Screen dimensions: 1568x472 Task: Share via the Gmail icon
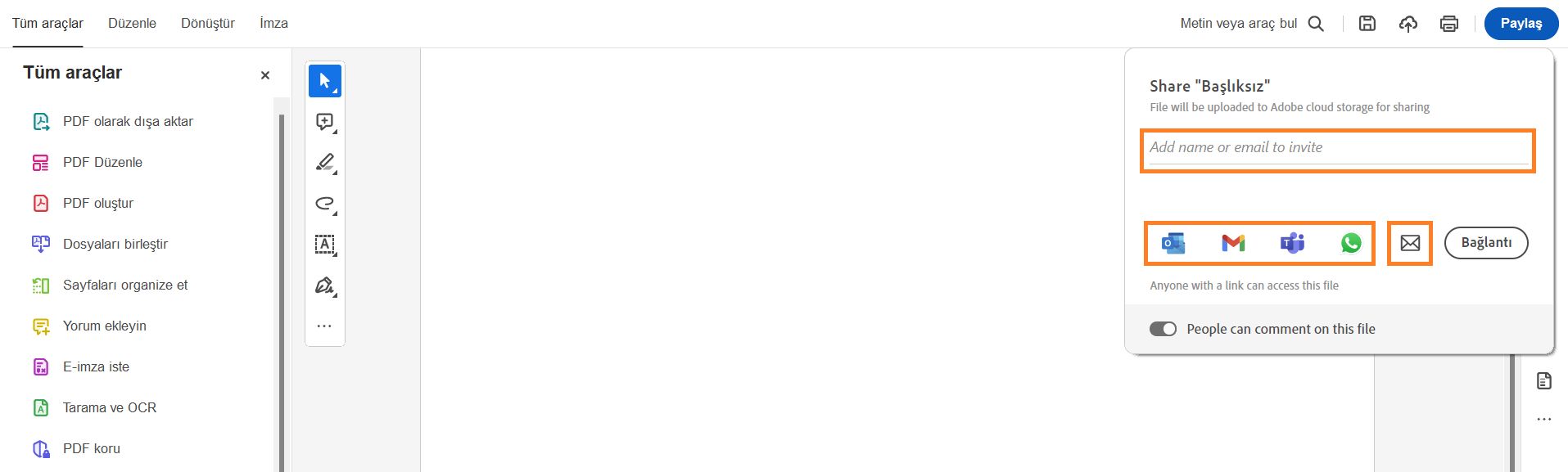tap(1233, 243)
